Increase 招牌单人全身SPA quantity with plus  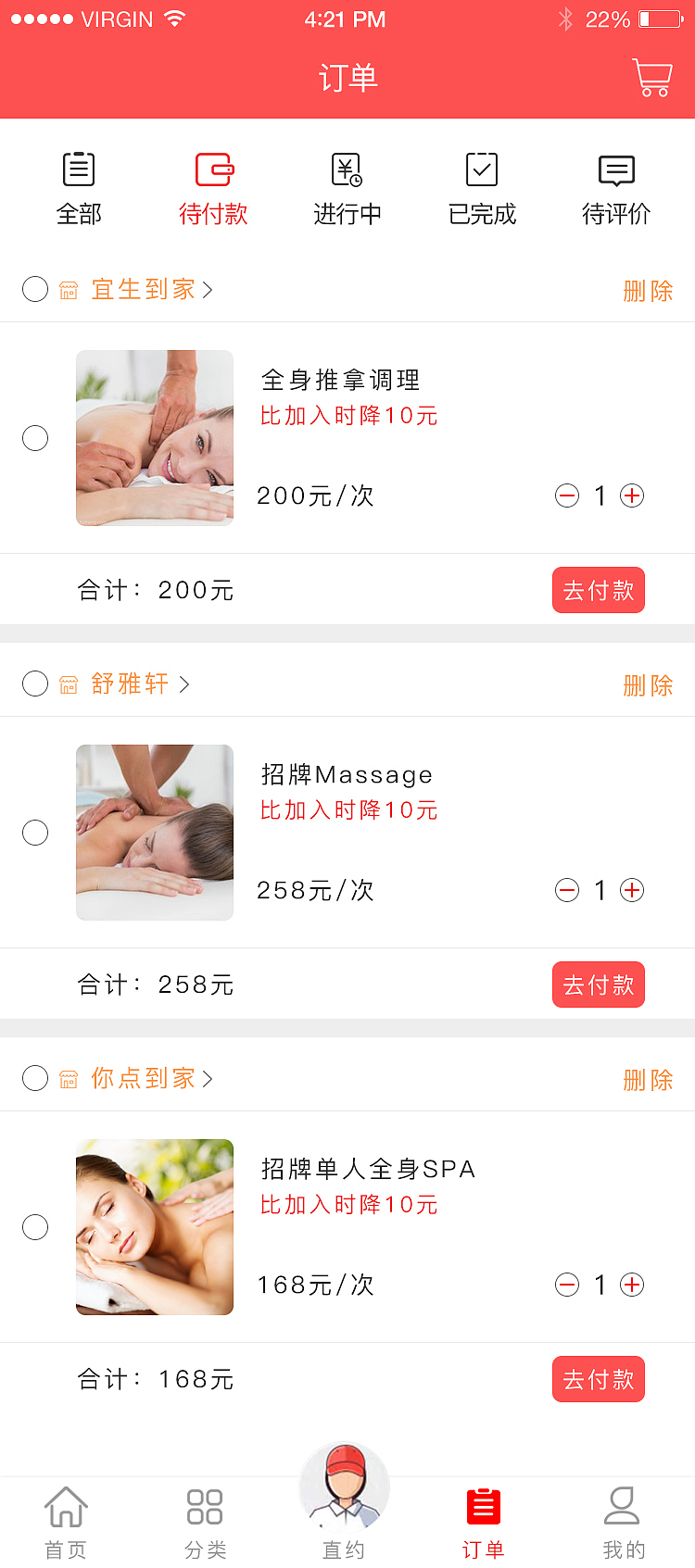(632, 1285)
